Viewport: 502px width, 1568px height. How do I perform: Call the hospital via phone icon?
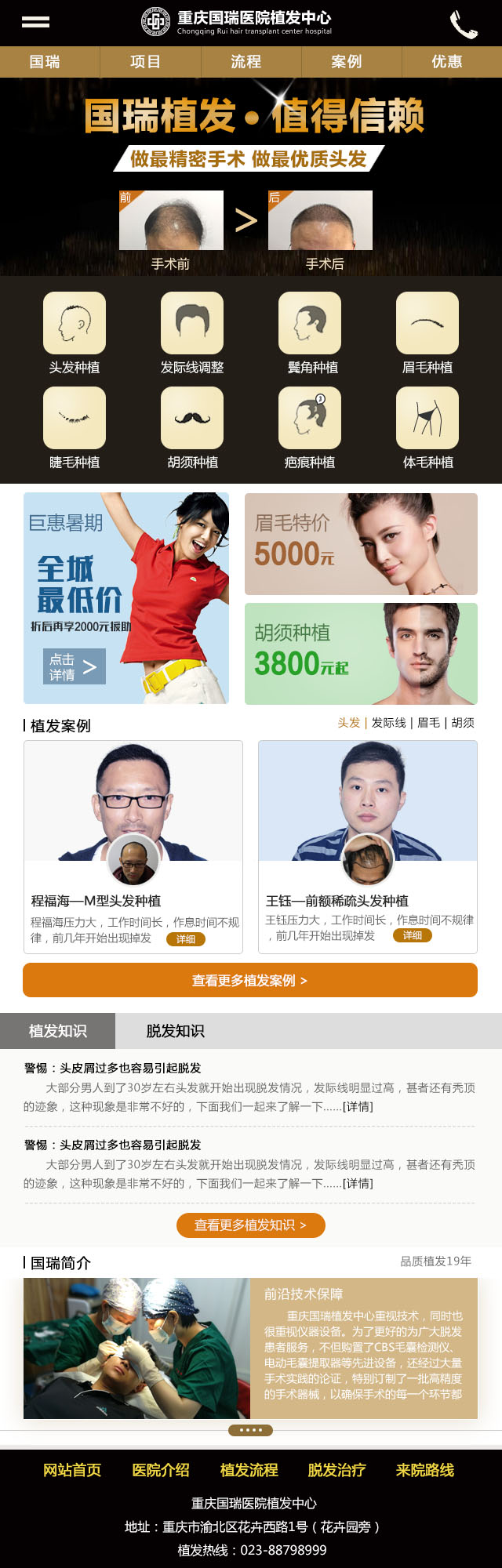tap(463, 24)
